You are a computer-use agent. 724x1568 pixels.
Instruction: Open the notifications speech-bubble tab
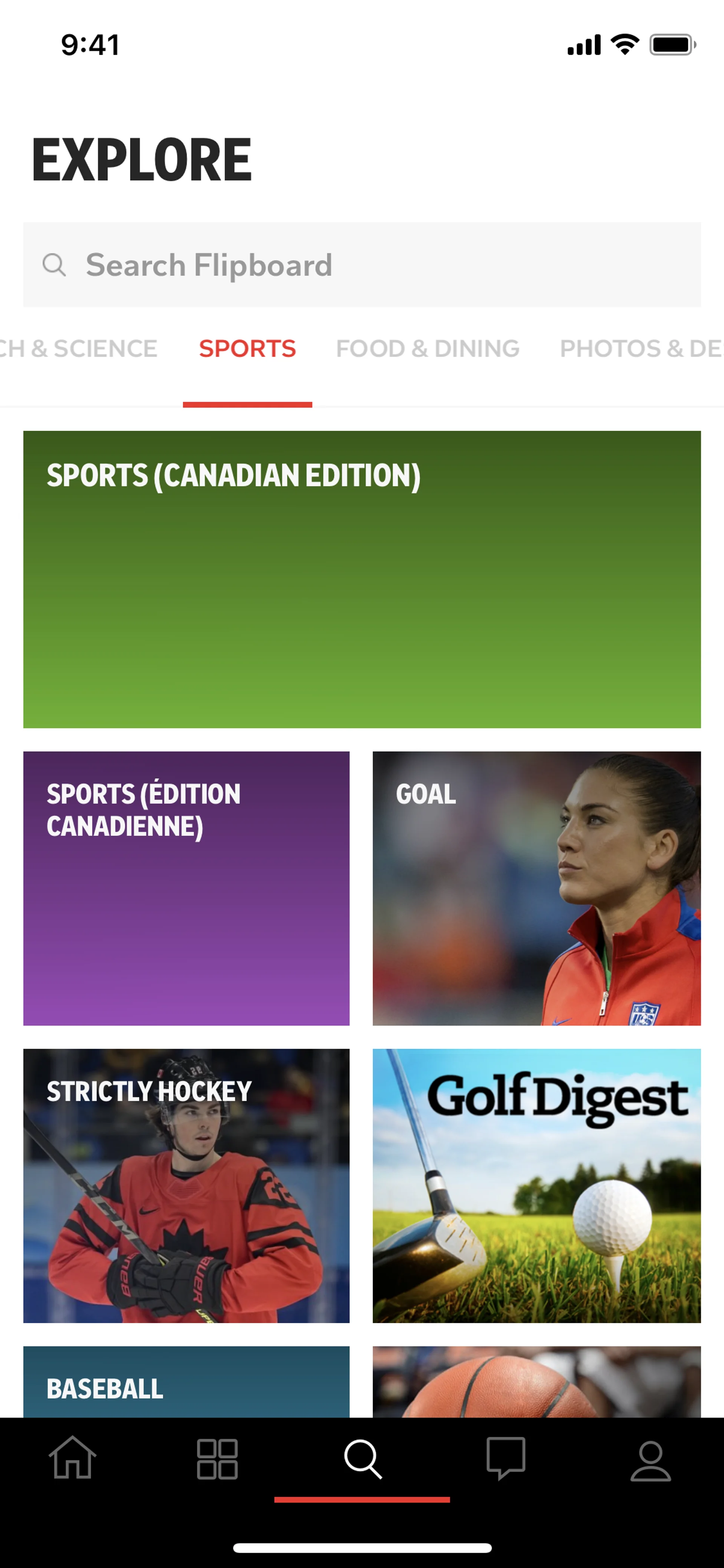point(506,1459)
